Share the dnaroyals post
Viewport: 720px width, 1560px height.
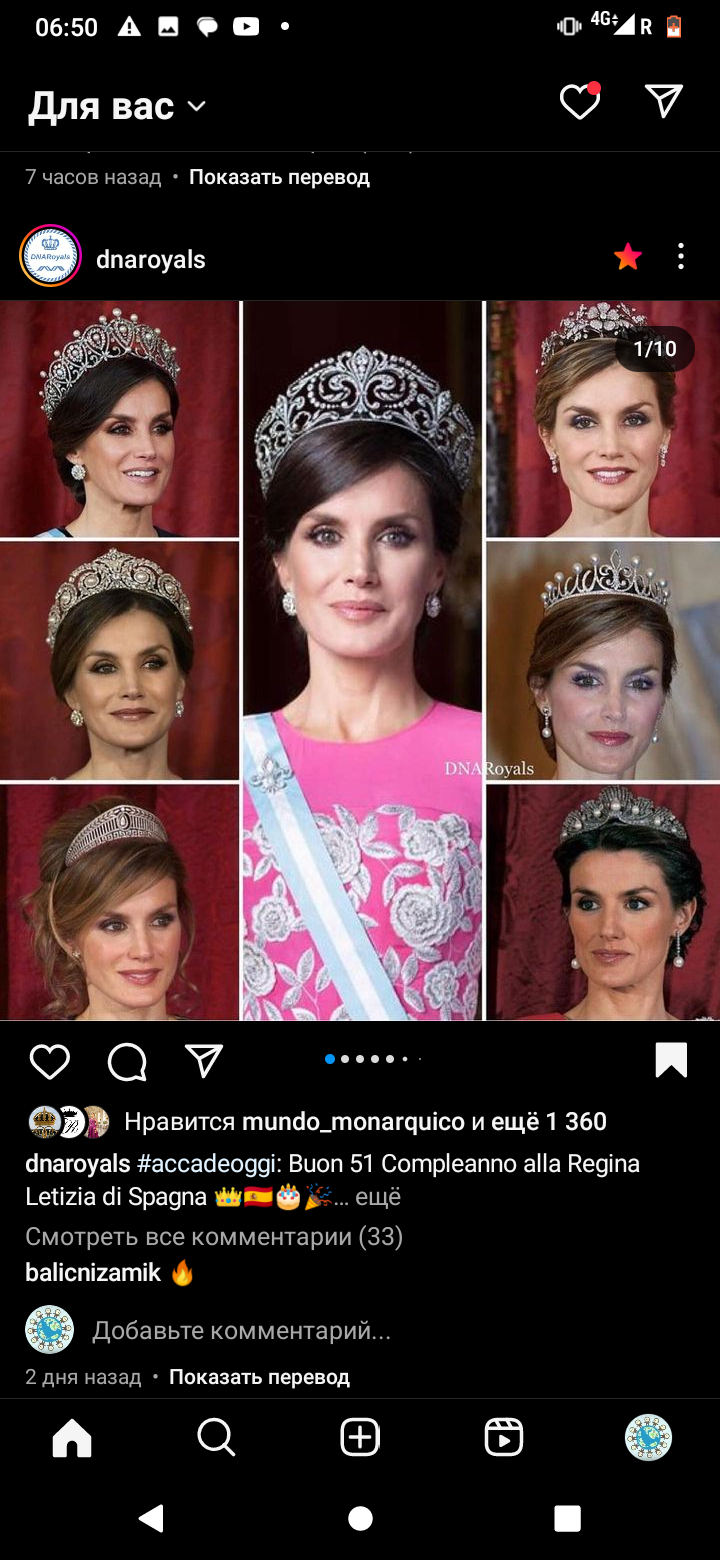204,1061
